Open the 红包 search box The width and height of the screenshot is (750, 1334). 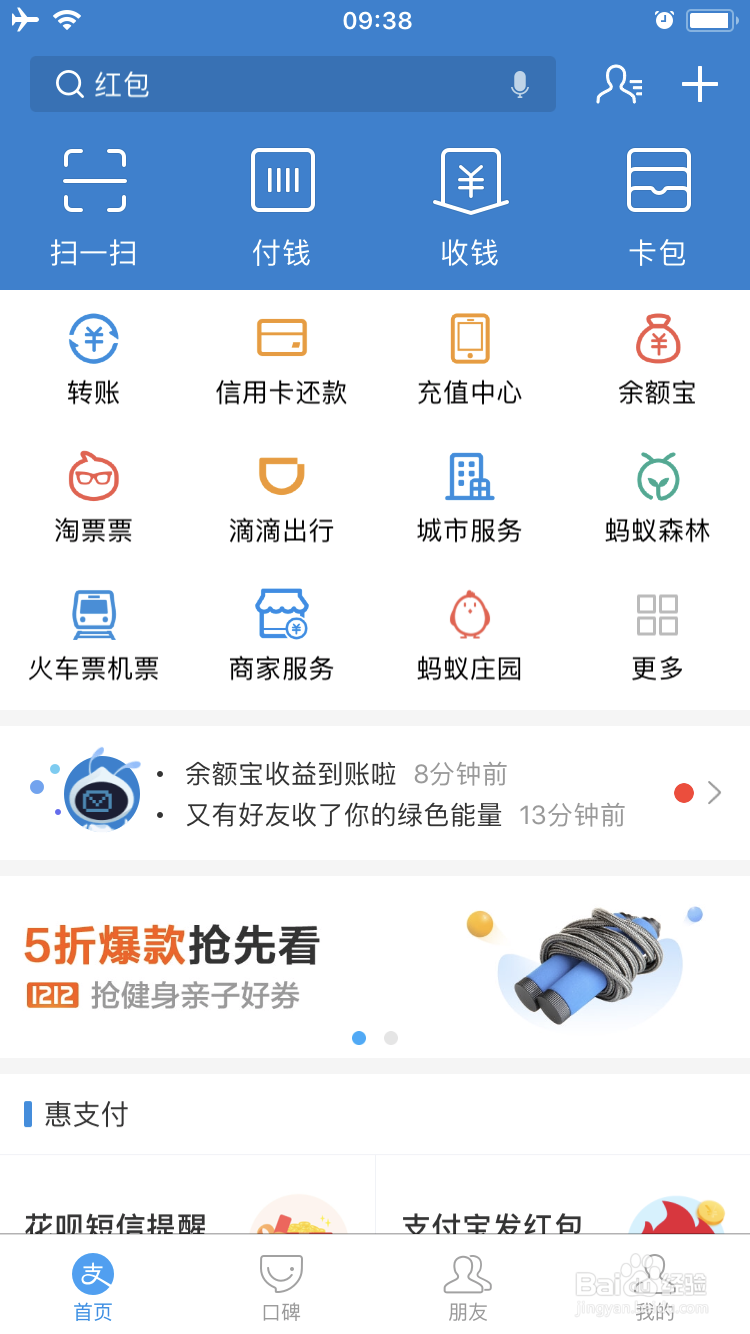(x=270, y=85)
